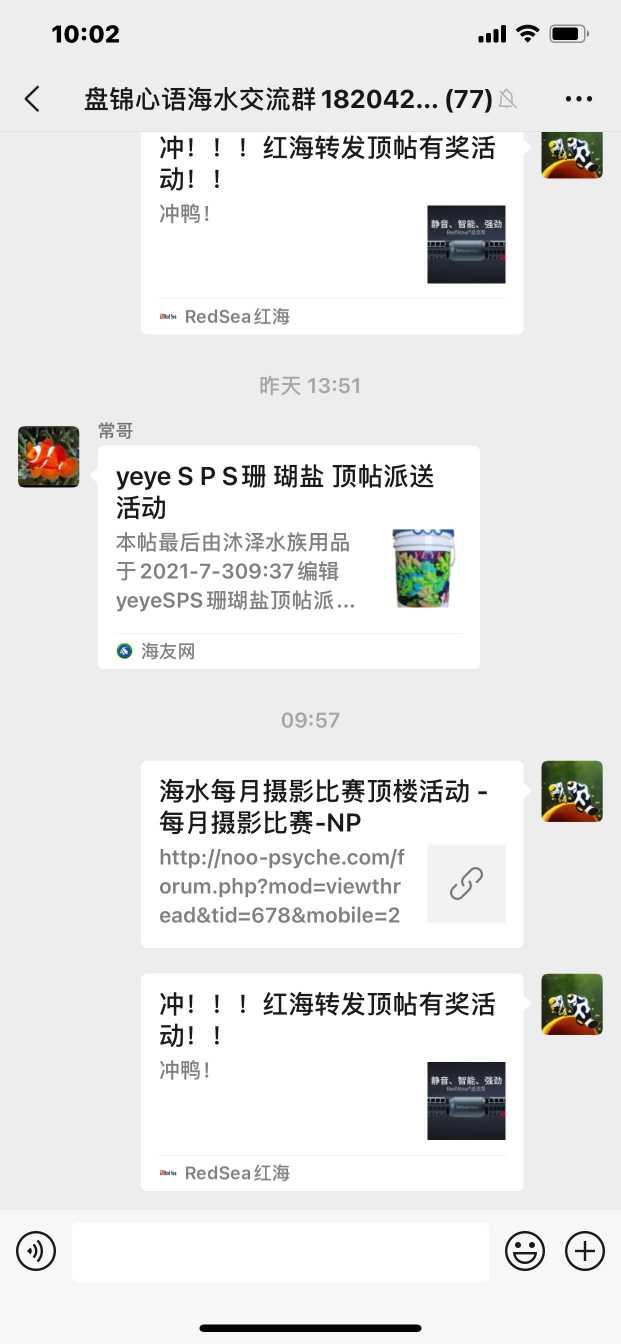Open the group chat options menu
Viewport: 621px width, 1344px height.
click(579, 98)
